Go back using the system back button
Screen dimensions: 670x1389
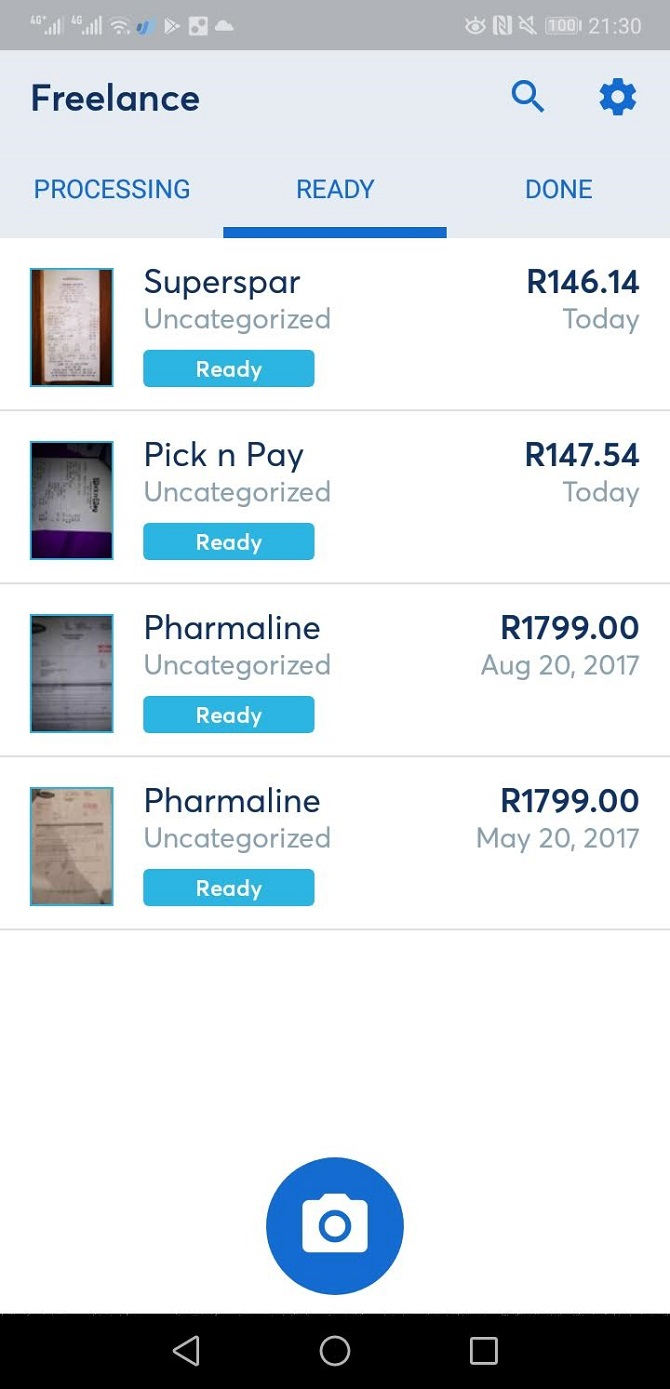point(186,1351)
